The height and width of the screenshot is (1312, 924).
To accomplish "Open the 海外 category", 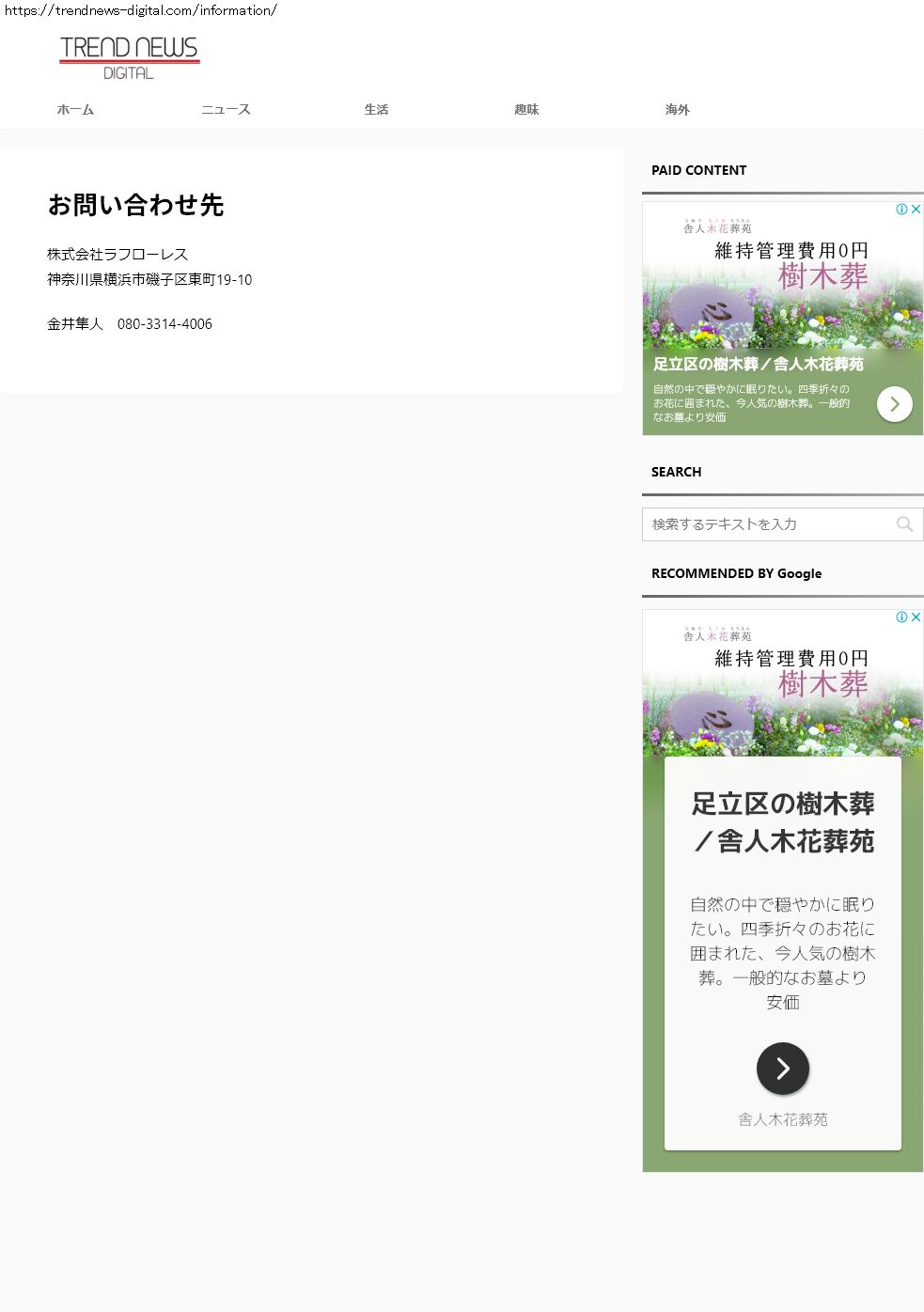I will [x=677, y=110].
